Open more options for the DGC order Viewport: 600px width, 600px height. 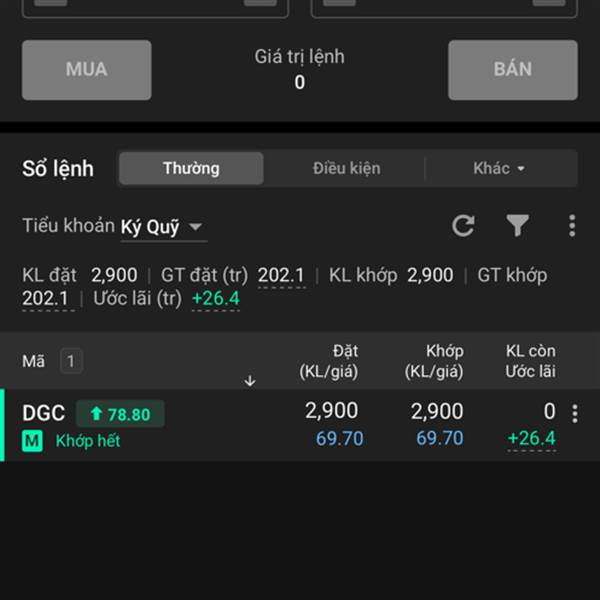574,414
